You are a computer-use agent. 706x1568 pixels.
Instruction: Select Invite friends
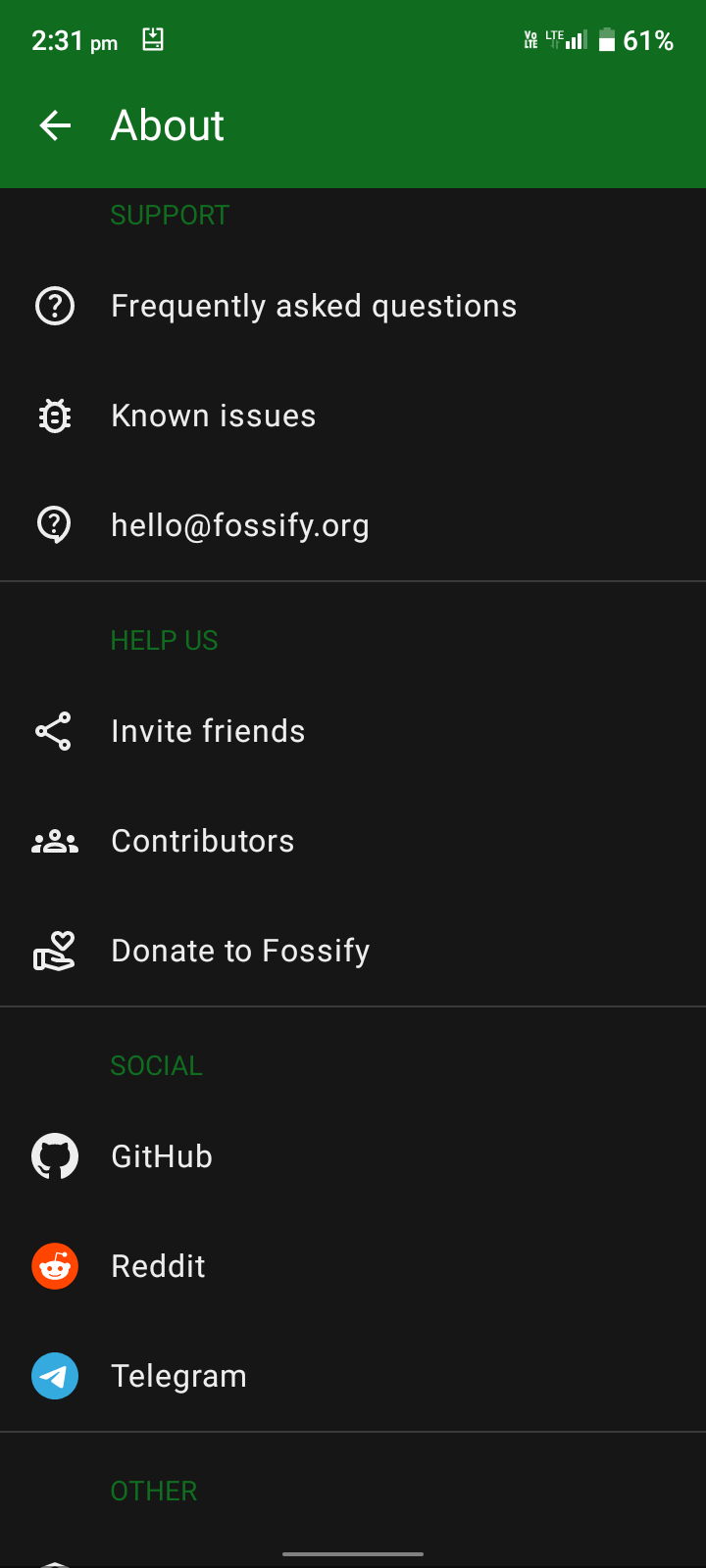click(353, 731)
